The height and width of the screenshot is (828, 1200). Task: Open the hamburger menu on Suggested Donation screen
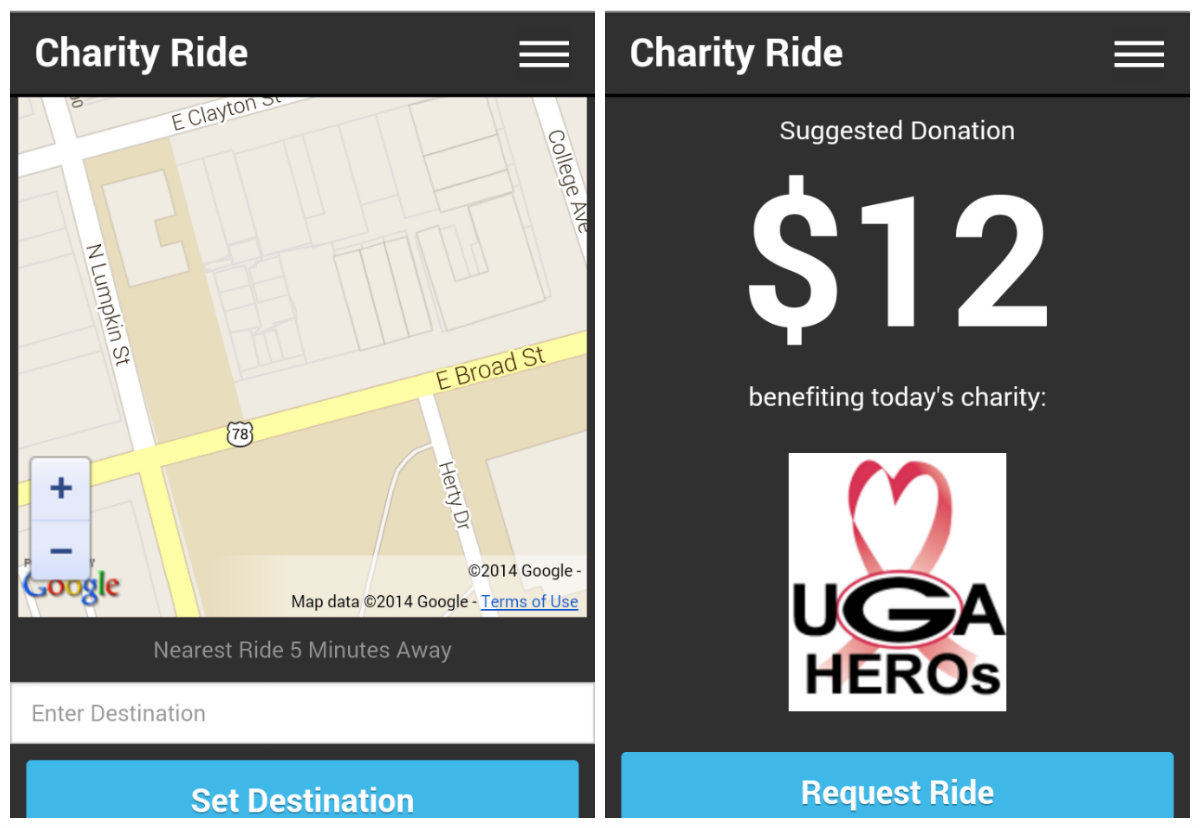tap(1139, 54)
